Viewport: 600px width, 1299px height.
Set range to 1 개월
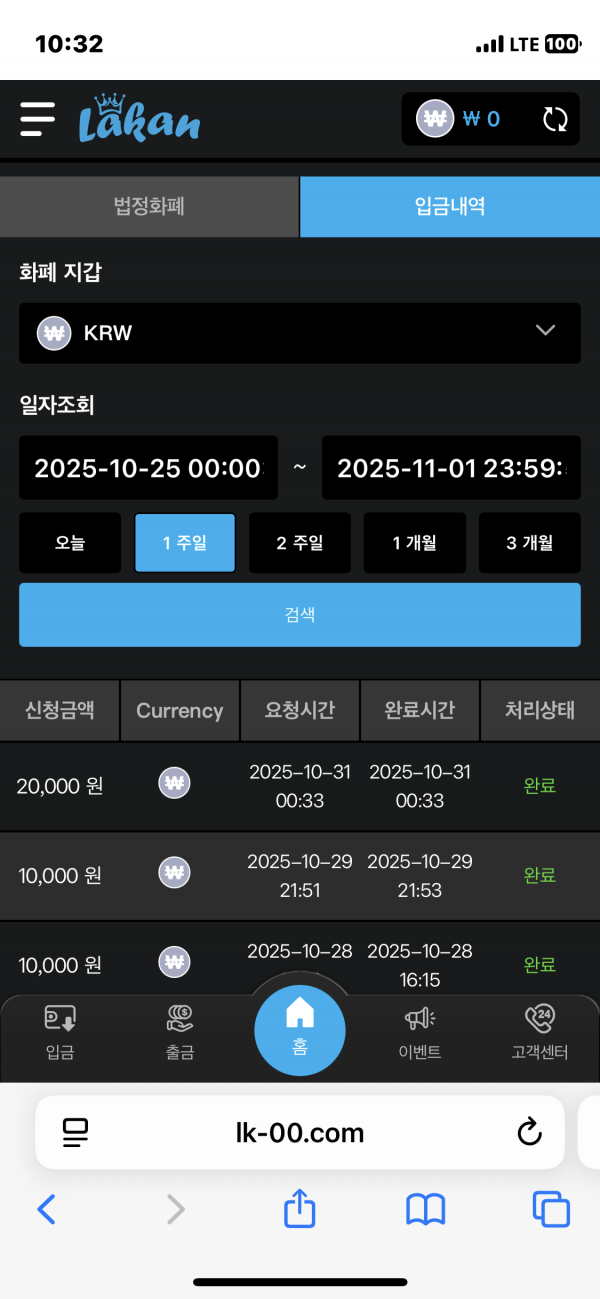(414, 543)
